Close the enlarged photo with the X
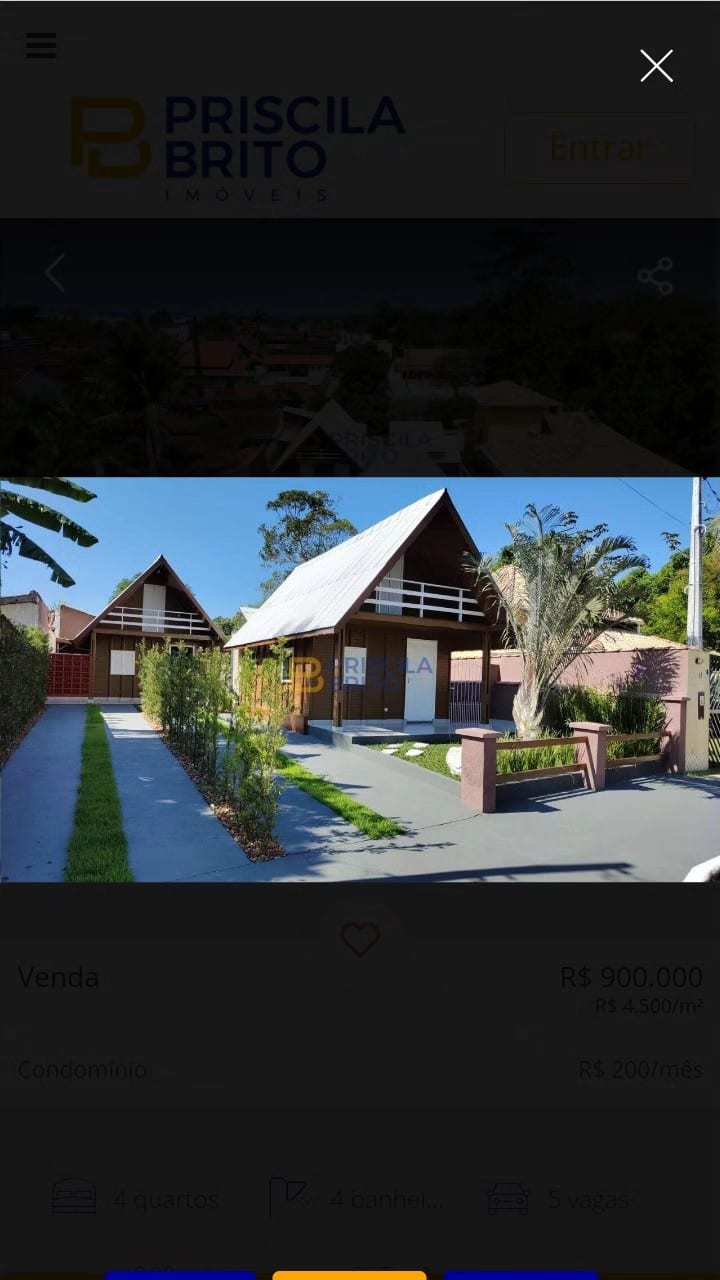 656,65
